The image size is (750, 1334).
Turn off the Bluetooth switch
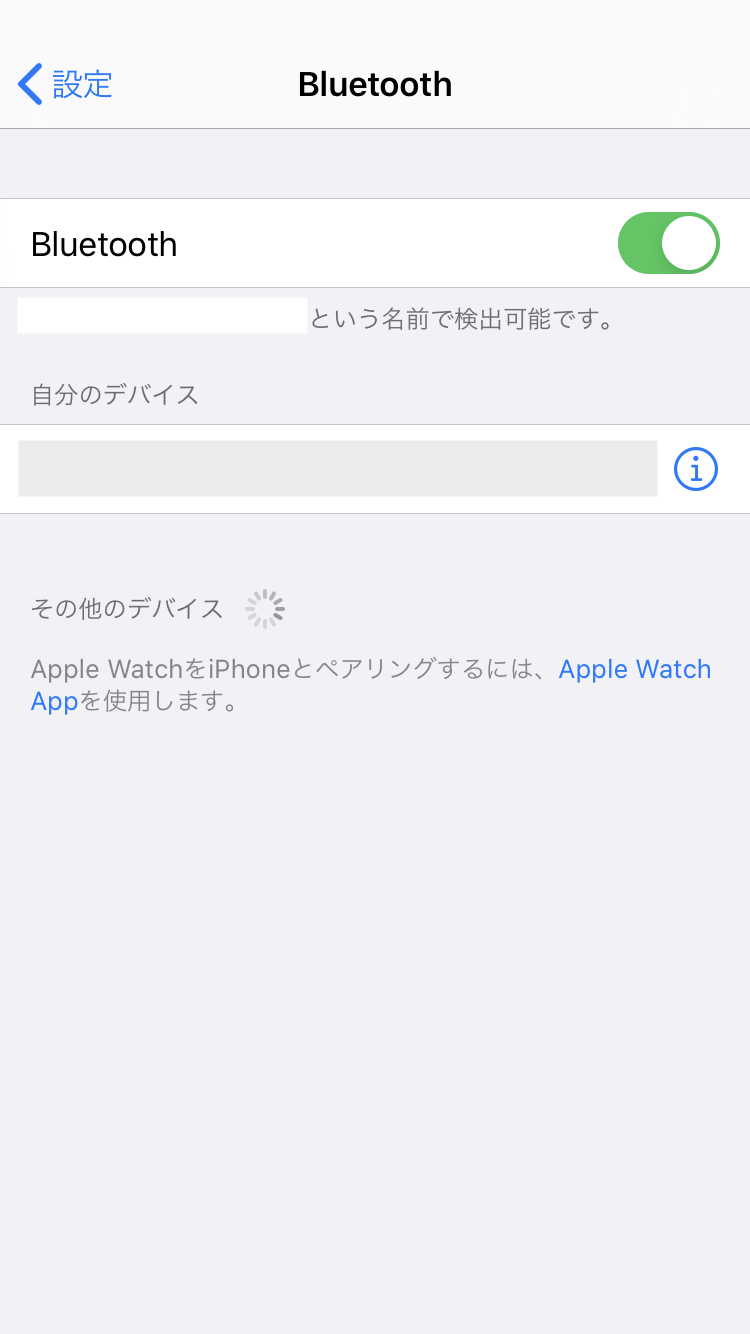coord(668,243)
